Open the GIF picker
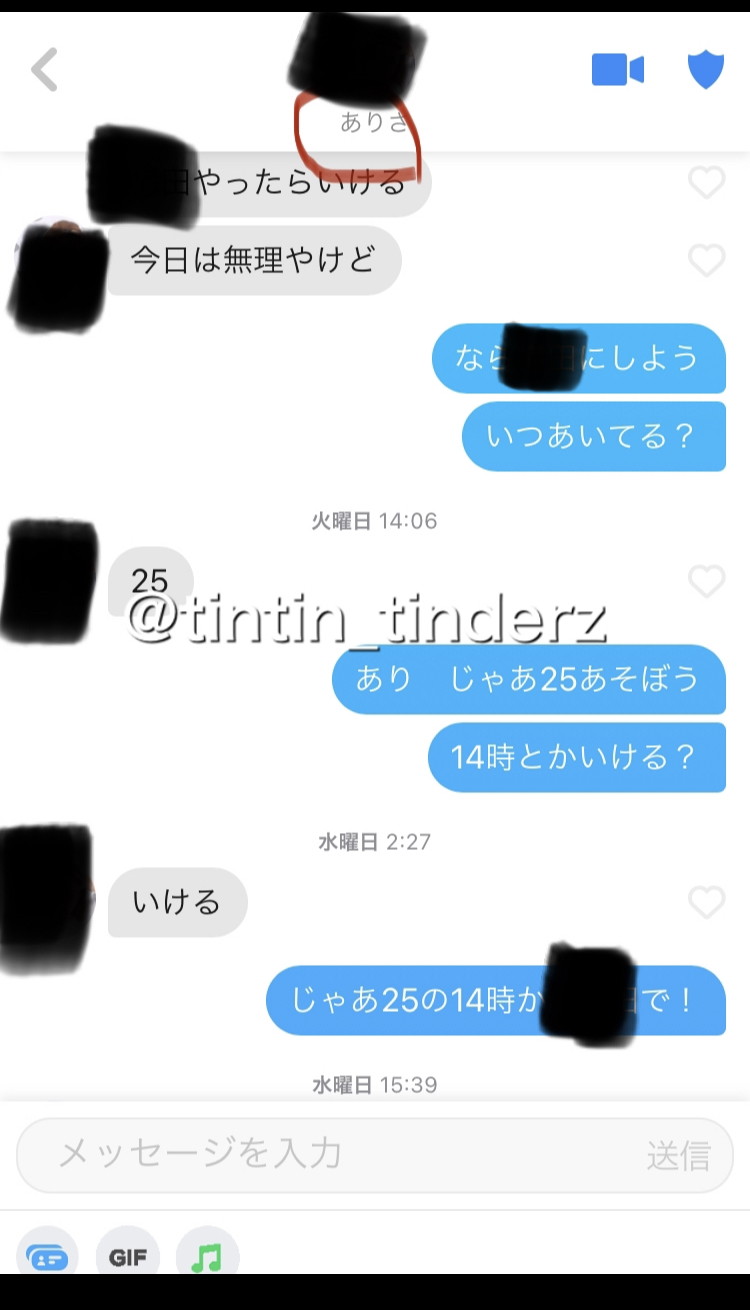Image resolution: width=750 pixels, height=1310 pixels. pos(128,1256)
